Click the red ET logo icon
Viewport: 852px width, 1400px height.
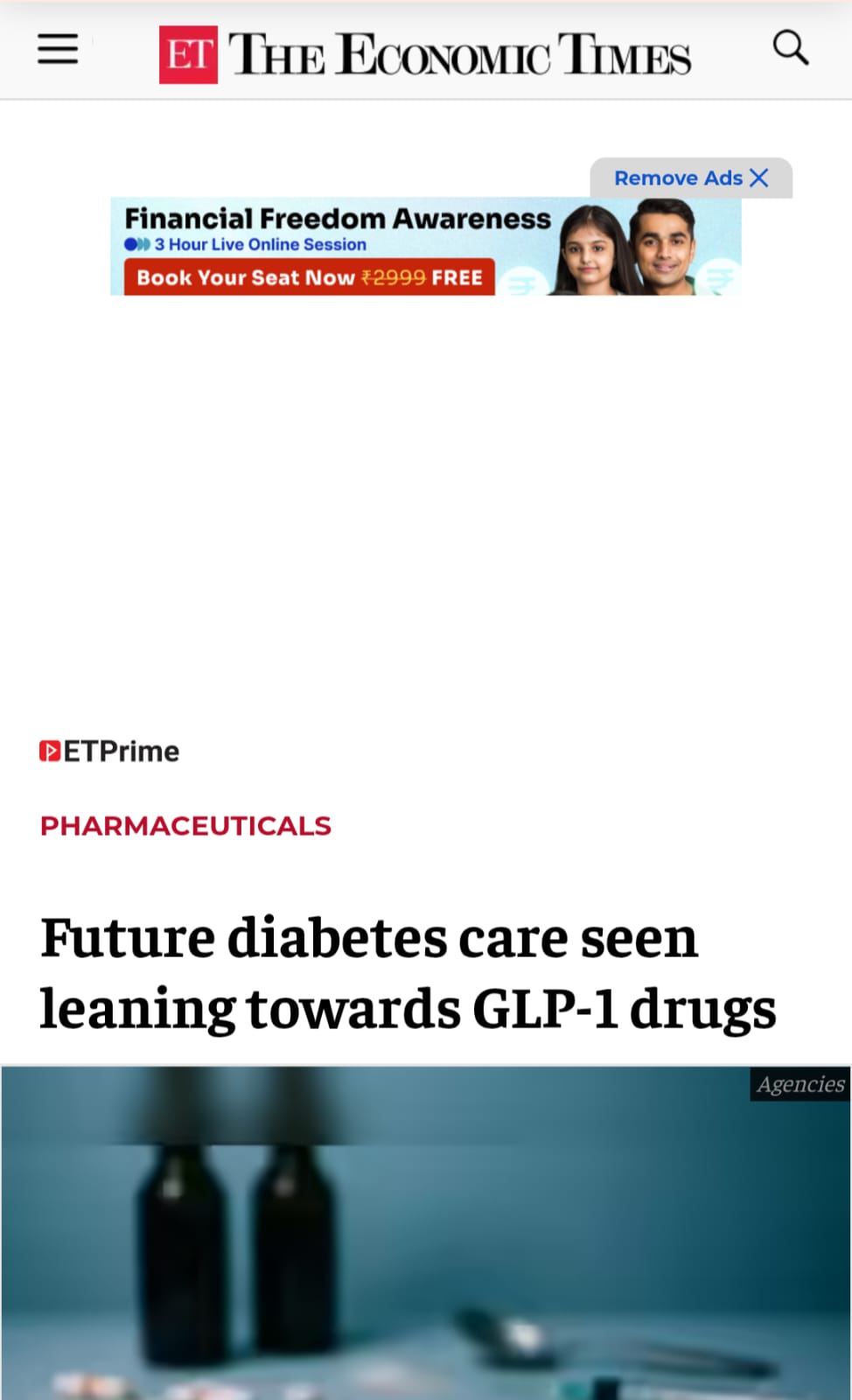[x=188, y=52]
